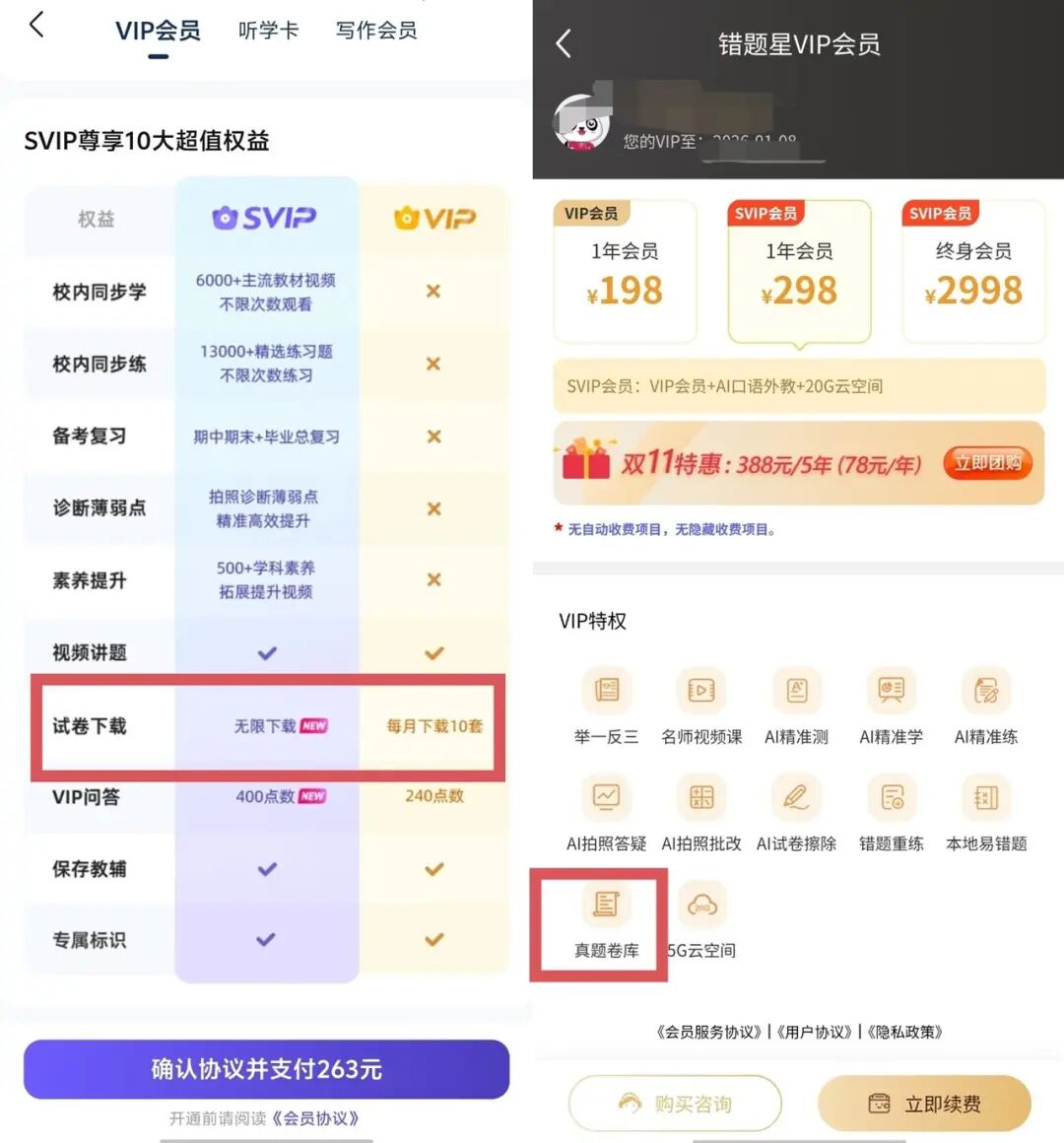This screenshot has width=1064, height=1143.
Task: Tap the 5G云空间 cloud icon
Action: 700,905
